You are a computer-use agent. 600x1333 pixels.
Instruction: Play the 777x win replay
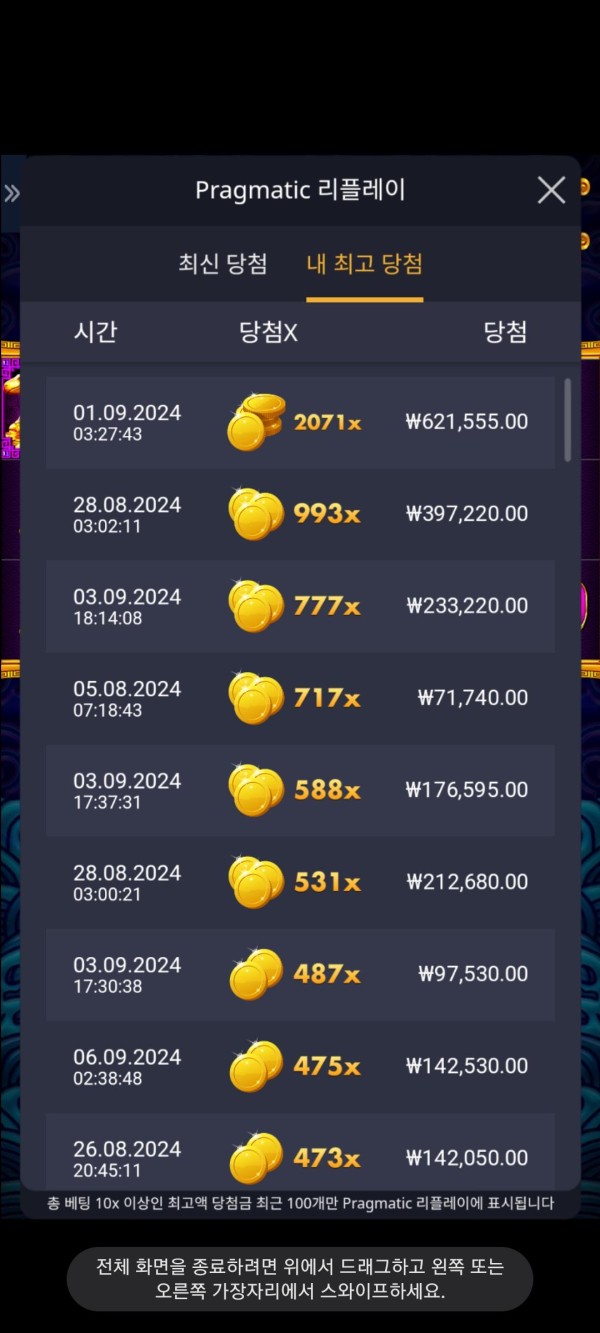click(x=300, y=606)
